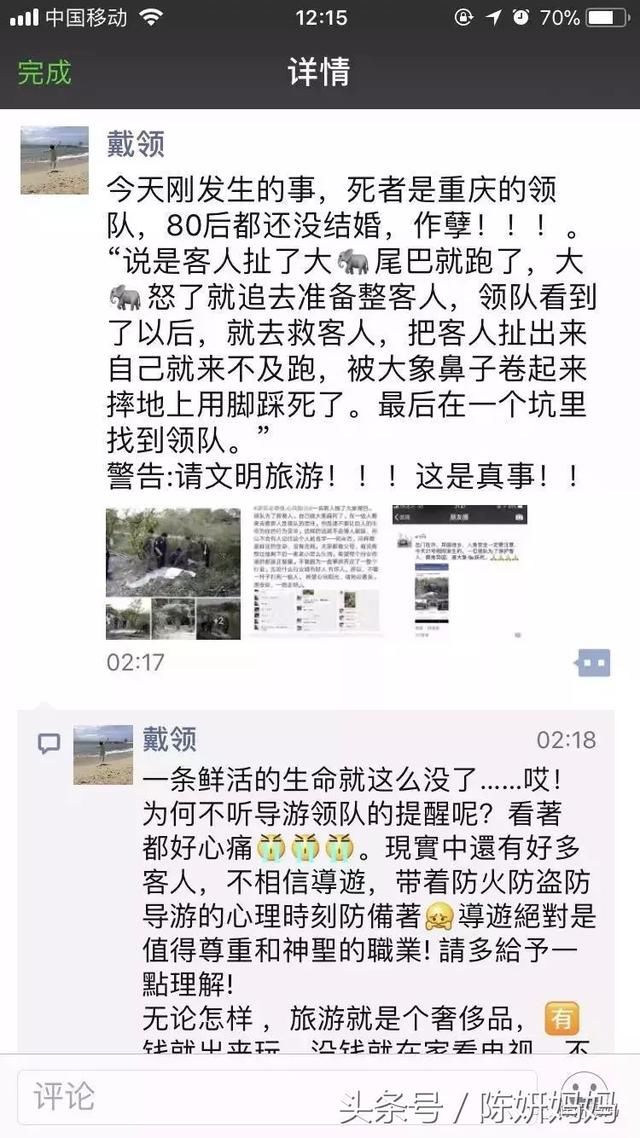Open 戴领's profile from the post avatar

click(55, 160)
